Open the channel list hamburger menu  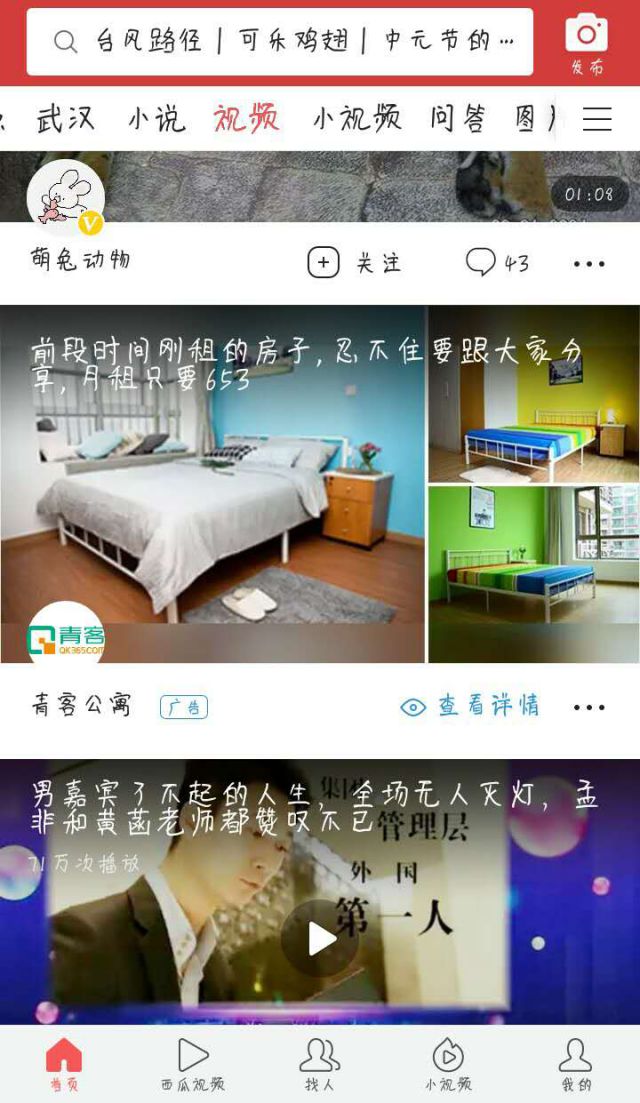coord(597,120)
